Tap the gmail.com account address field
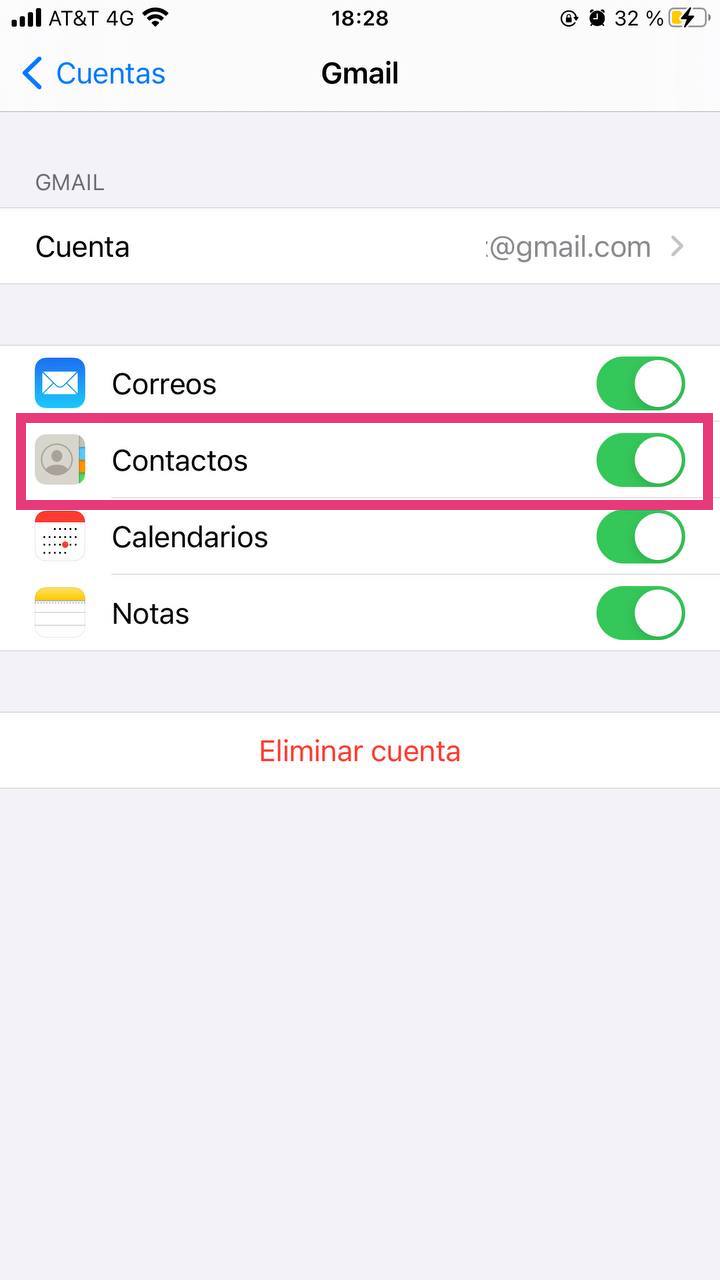 567,246
